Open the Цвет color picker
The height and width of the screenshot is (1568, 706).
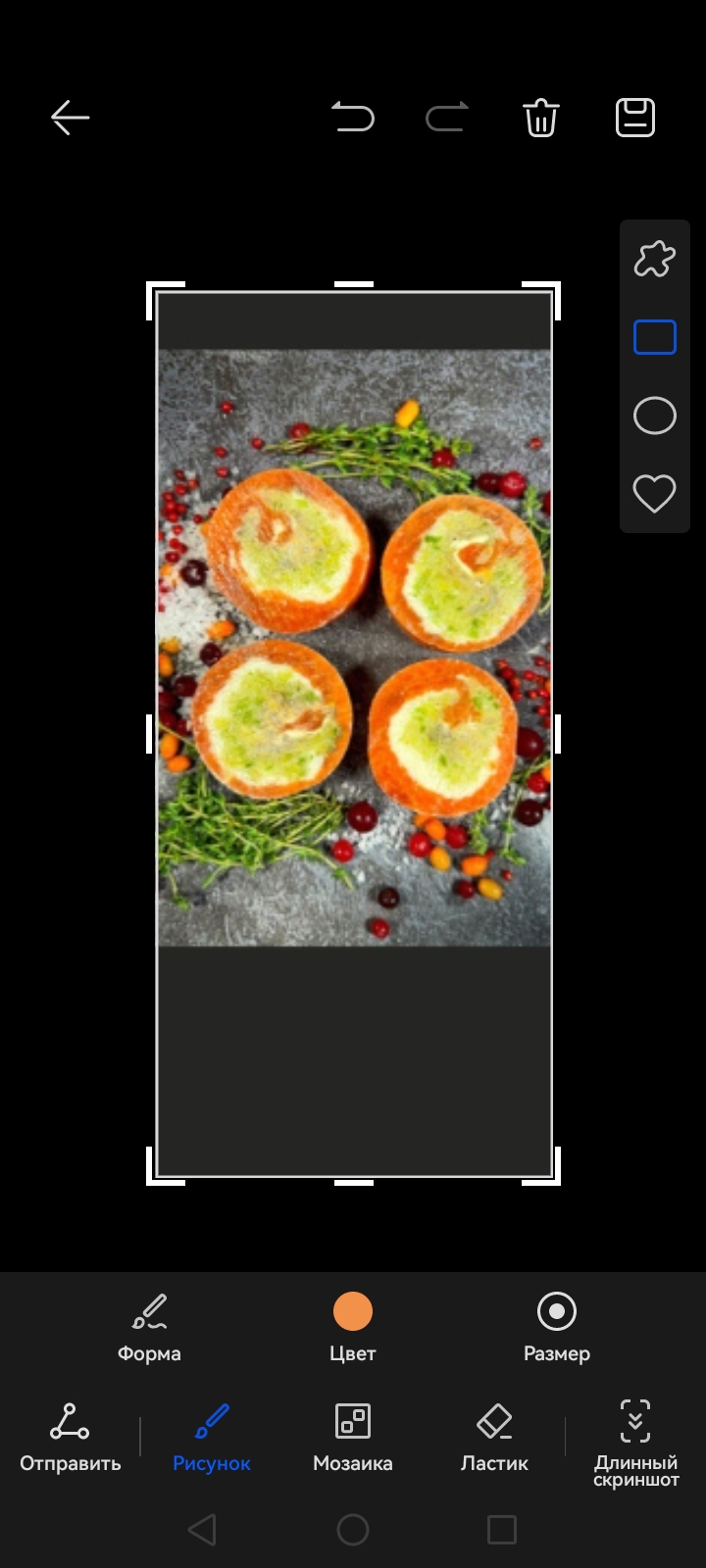coord(353,1328)
